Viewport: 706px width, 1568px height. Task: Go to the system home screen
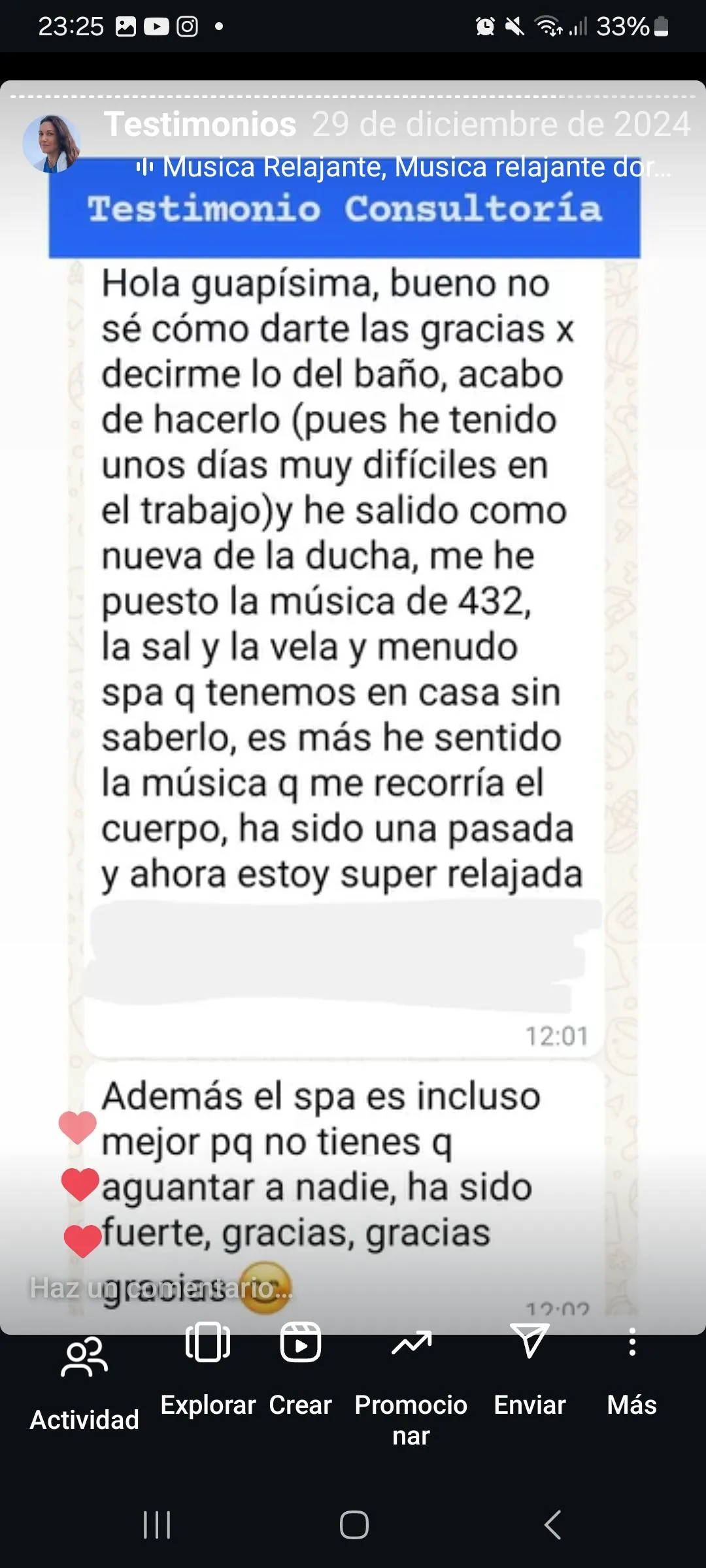tap(354, 1525)
